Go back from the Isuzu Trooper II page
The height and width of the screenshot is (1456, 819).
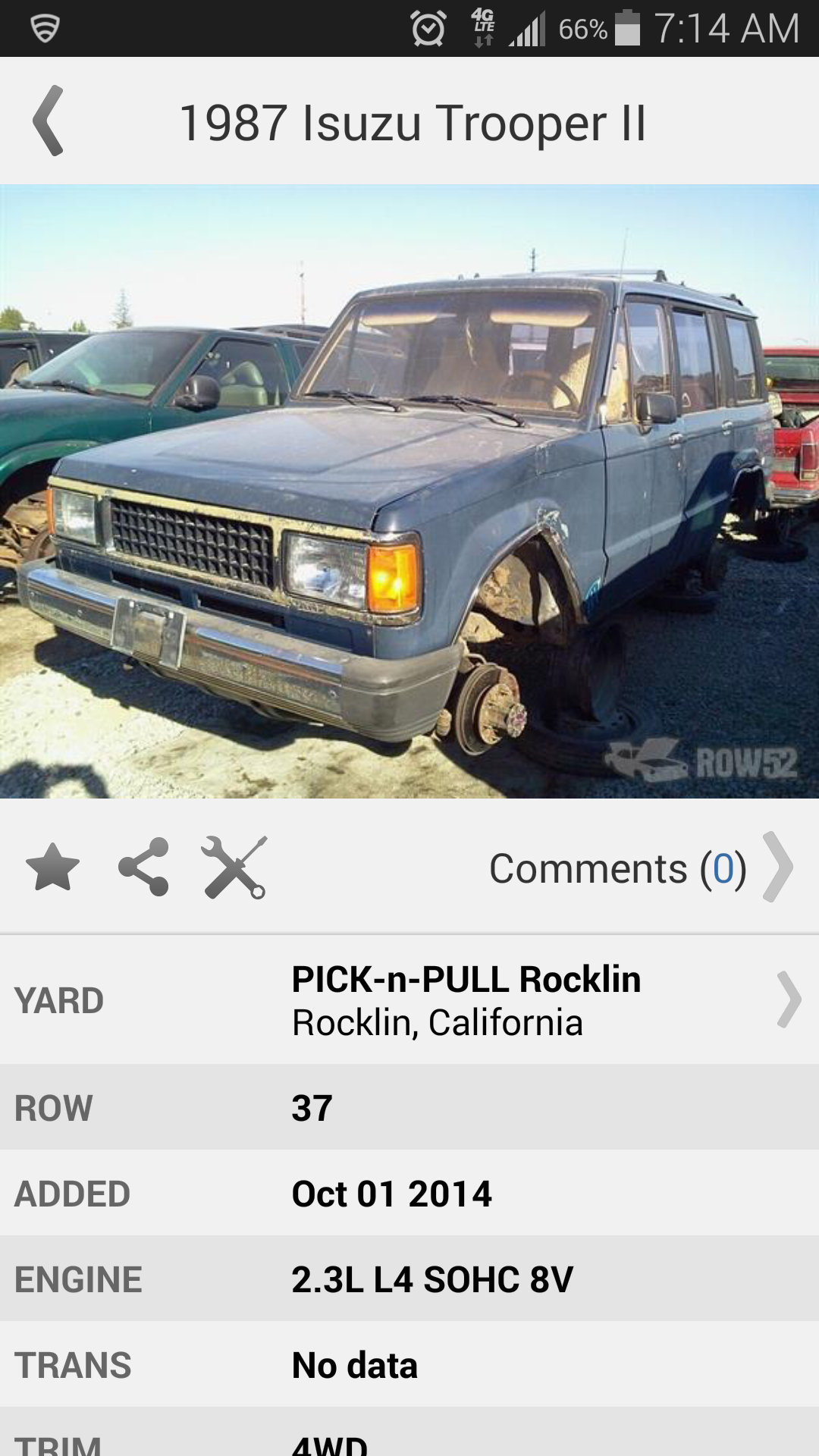click(48, 121)
